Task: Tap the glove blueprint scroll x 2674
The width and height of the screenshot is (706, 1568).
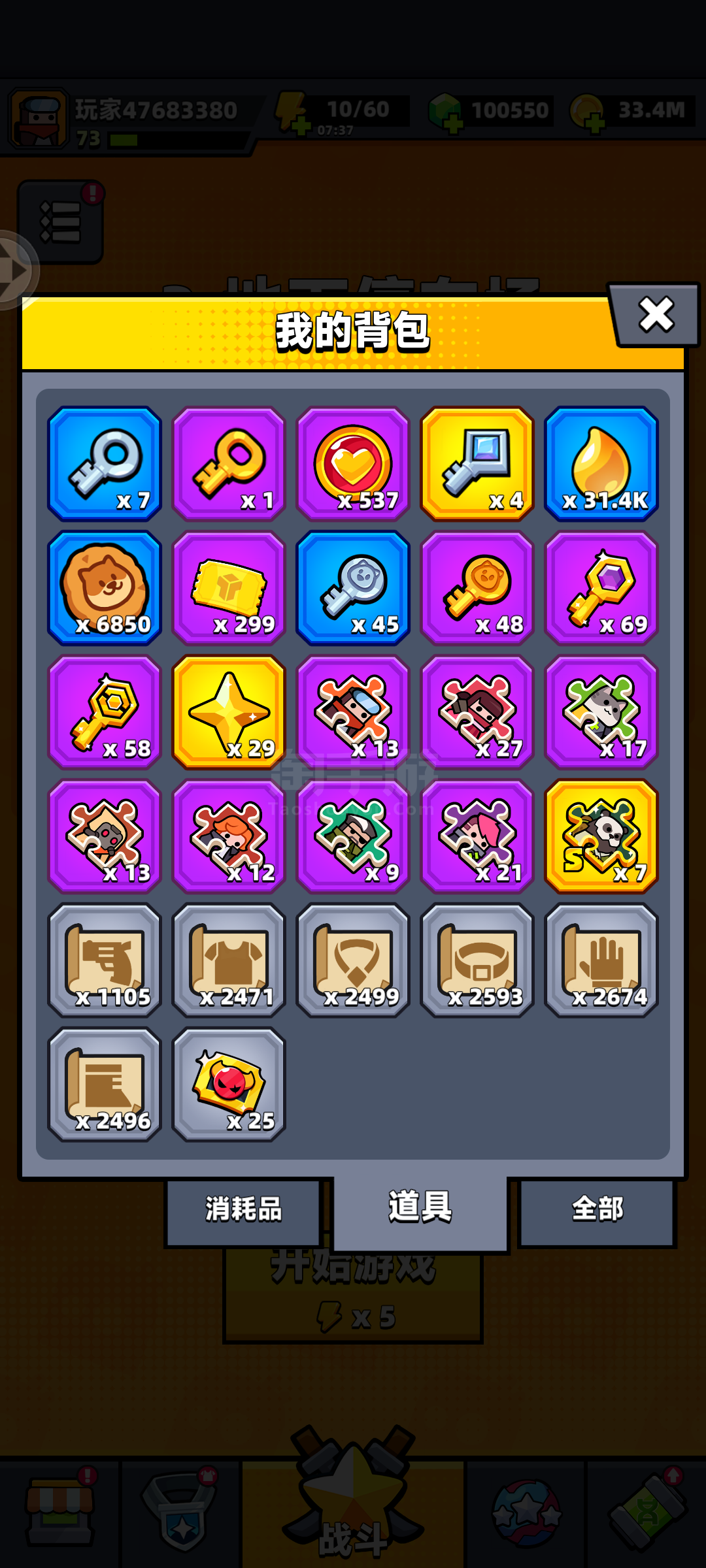Action: click(x=601, y=960)
